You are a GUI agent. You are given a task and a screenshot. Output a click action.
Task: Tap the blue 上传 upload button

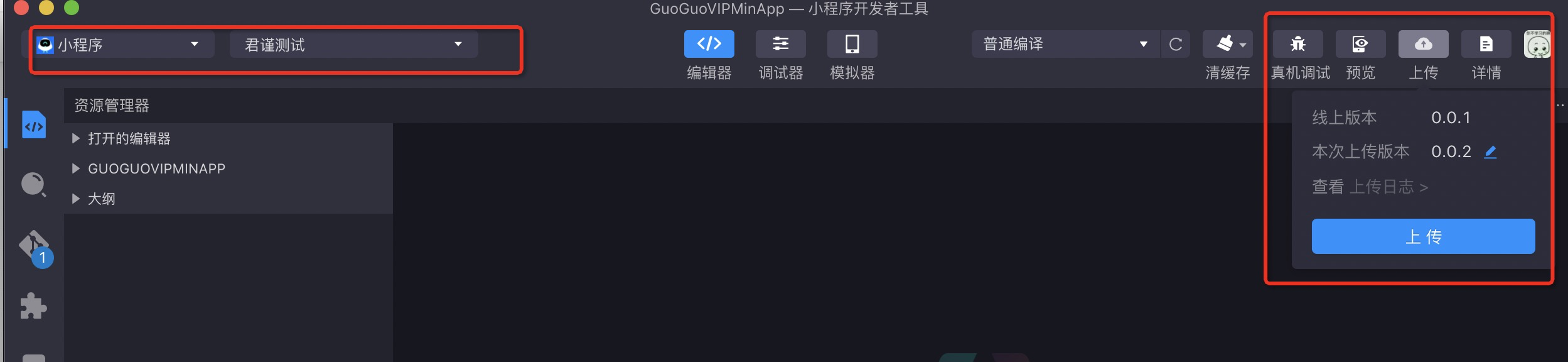tap(1423, 236)
